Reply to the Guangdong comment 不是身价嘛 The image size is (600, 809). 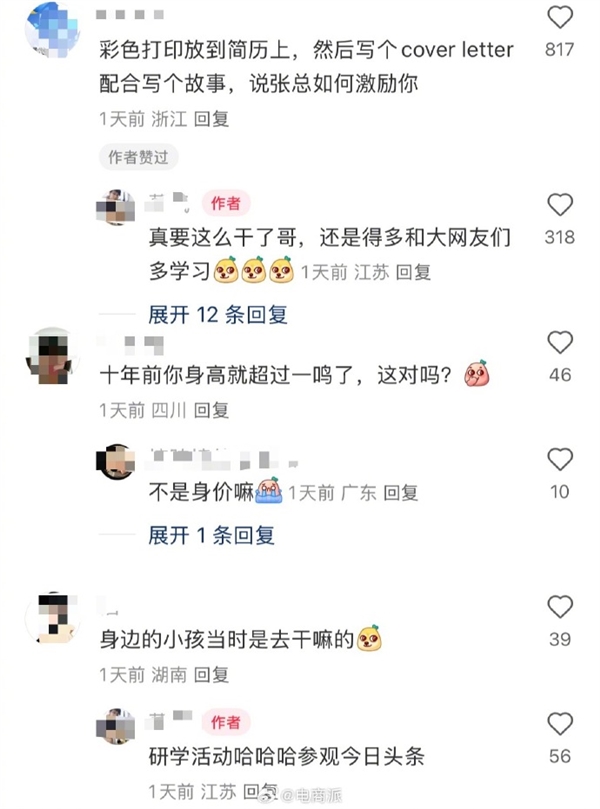pyautogui.click(x=401, y=492)
